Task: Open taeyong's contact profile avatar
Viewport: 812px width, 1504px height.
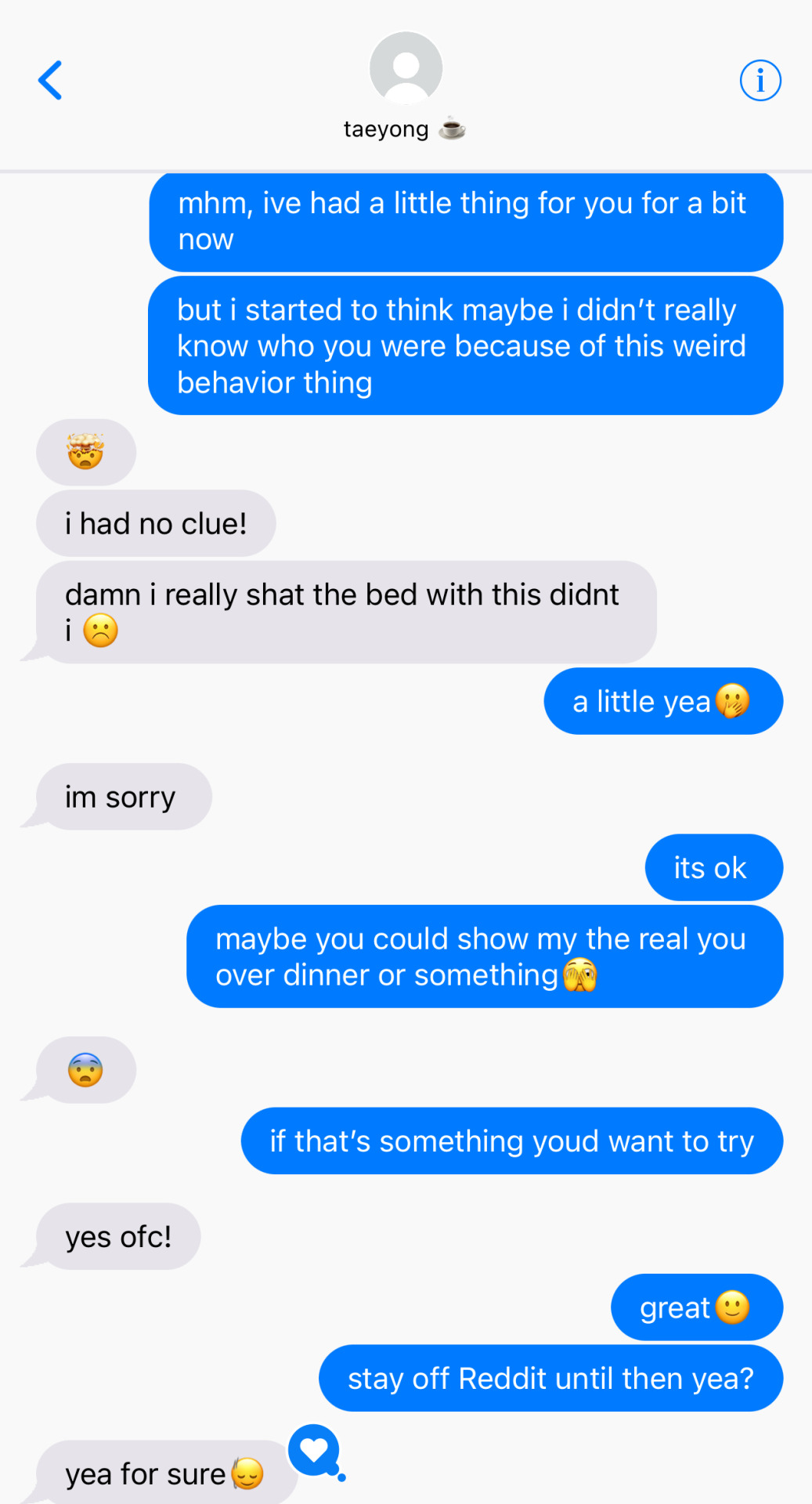Action: point(406,69)
